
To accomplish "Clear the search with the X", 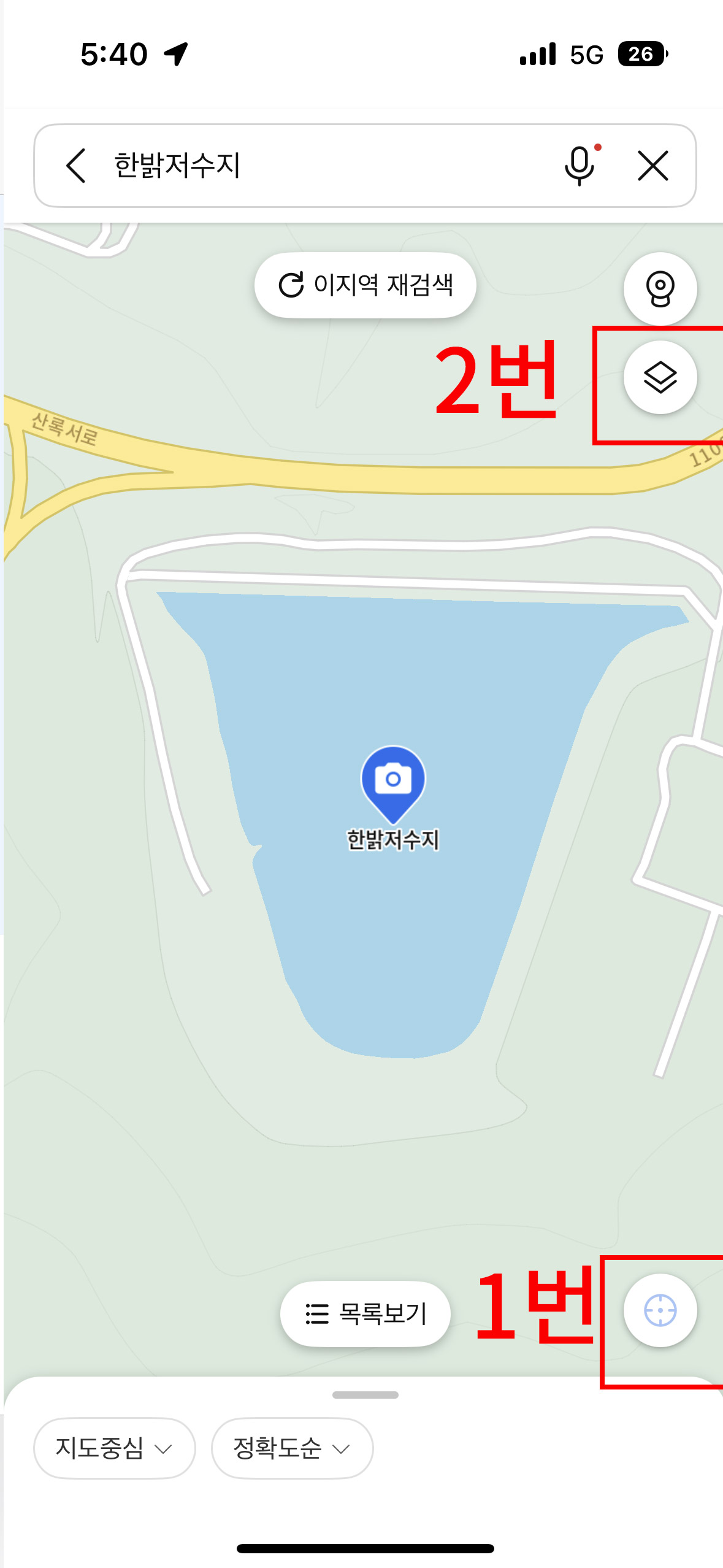I will point(652,166).
